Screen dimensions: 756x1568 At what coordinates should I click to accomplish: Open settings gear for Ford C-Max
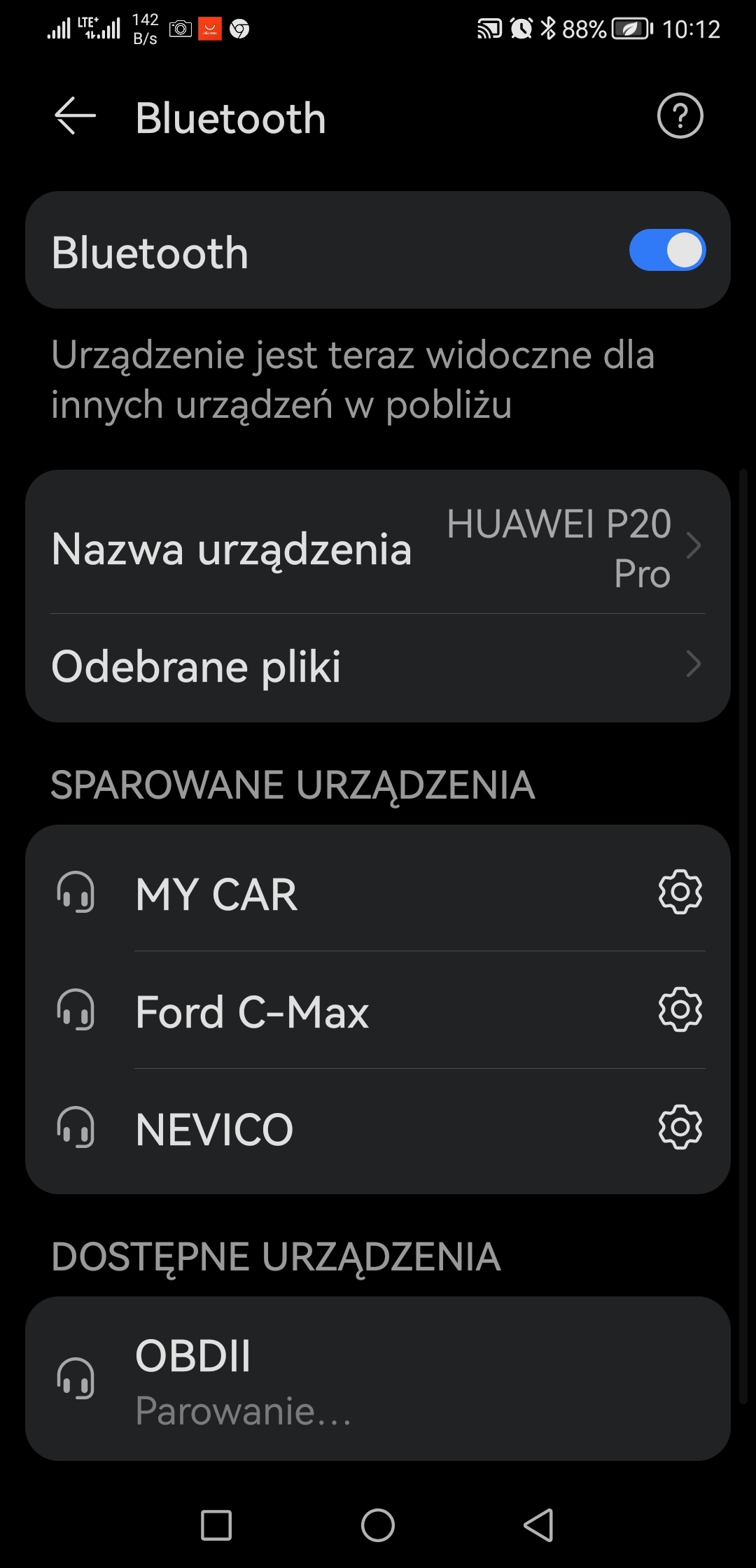[x=680, y=1009]
